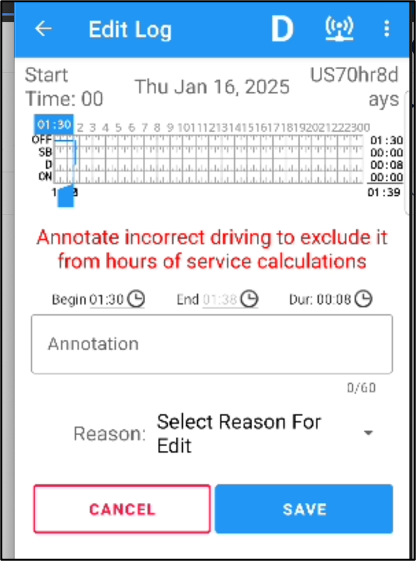Expand the Select Reason For Edit dropdown
Viewport: 416px width, 562px height.
[265, 433]
